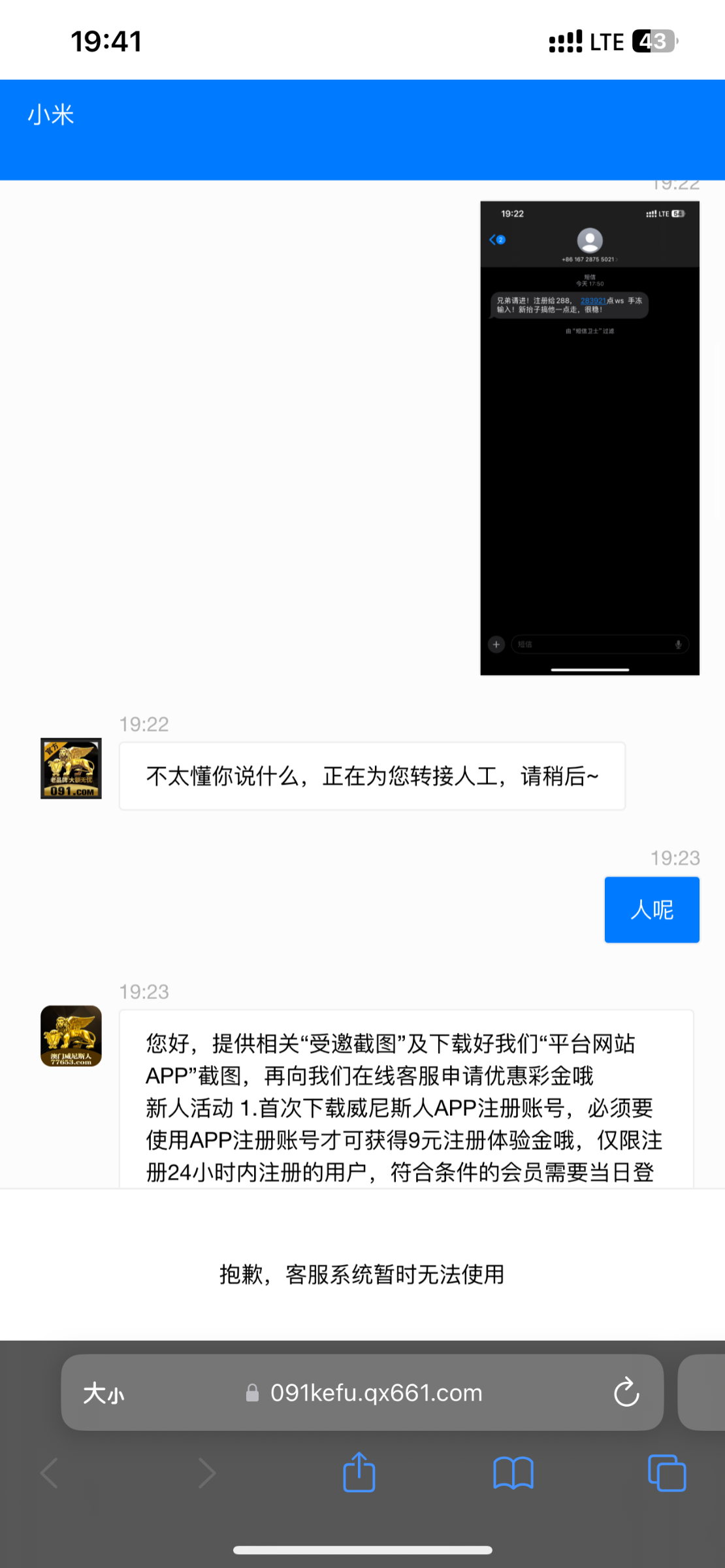Image resolution: width=725 pixels, height=1568 pixels.
Task: Tap the 小米 chat header title
Action: pos(52,113)
